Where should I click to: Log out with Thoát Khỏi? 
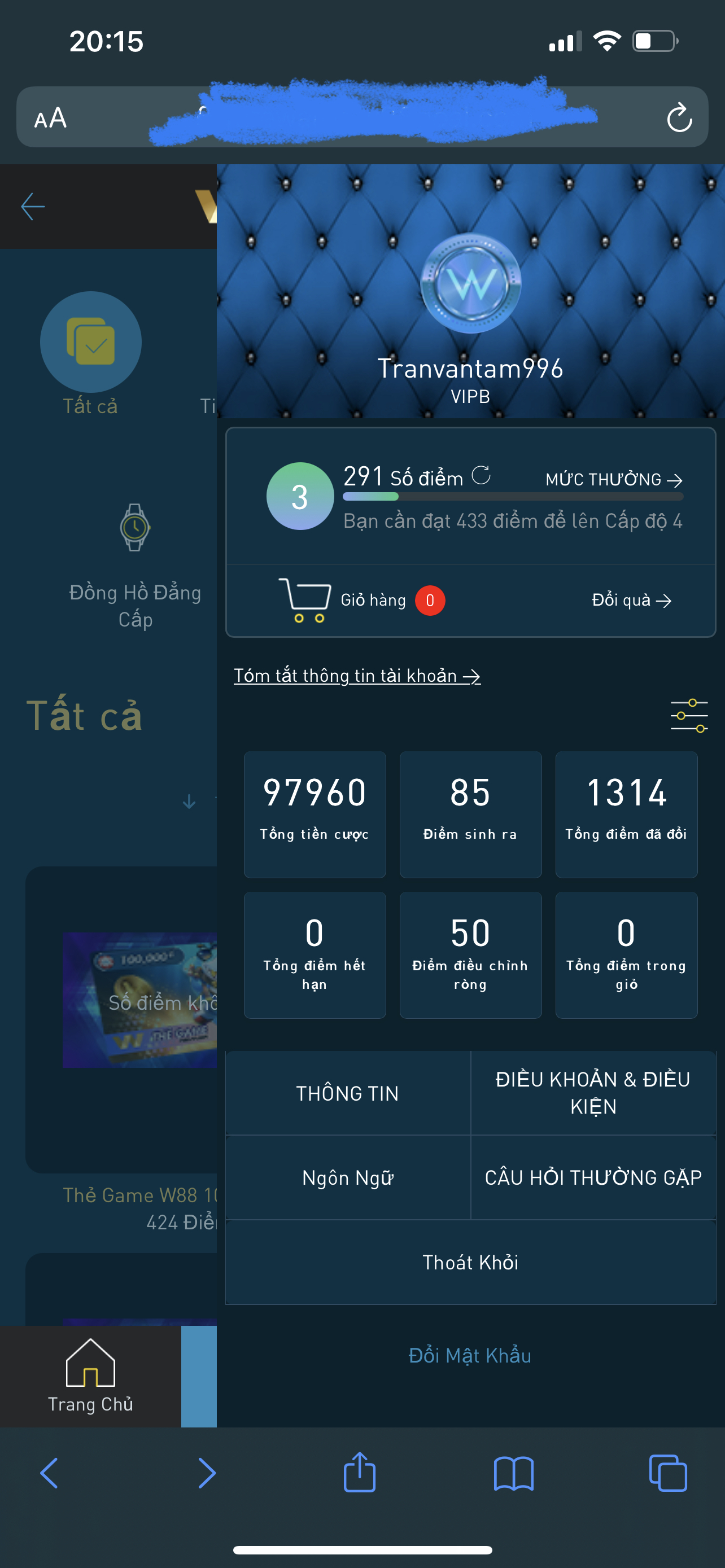tap(470, 1263)
